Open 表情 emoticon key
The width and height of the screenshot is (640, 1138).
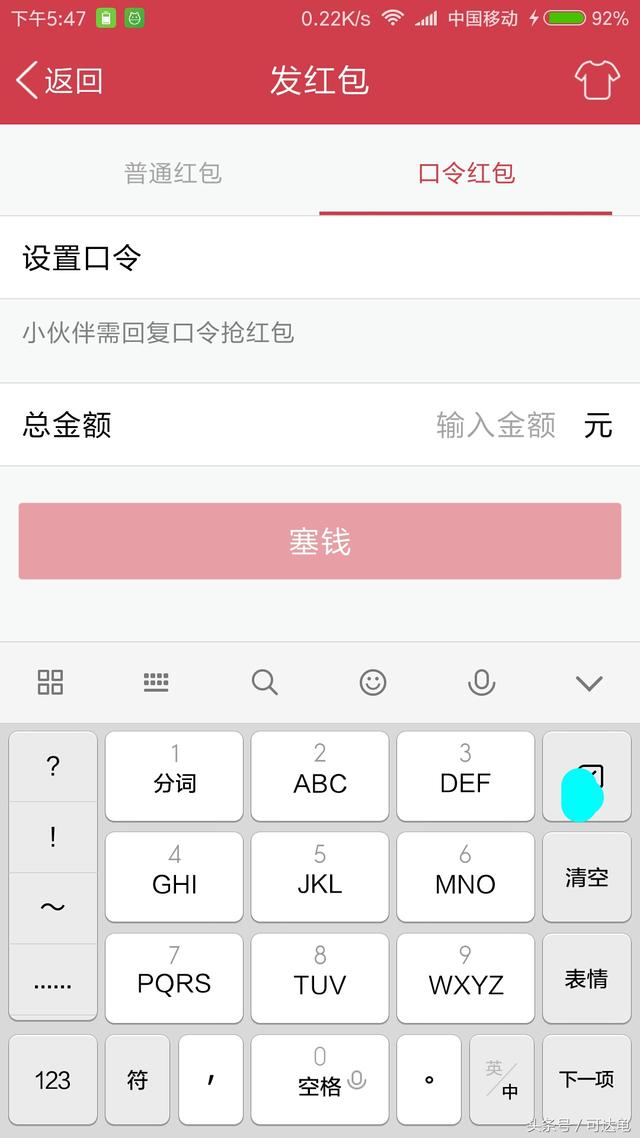point(586,978)
